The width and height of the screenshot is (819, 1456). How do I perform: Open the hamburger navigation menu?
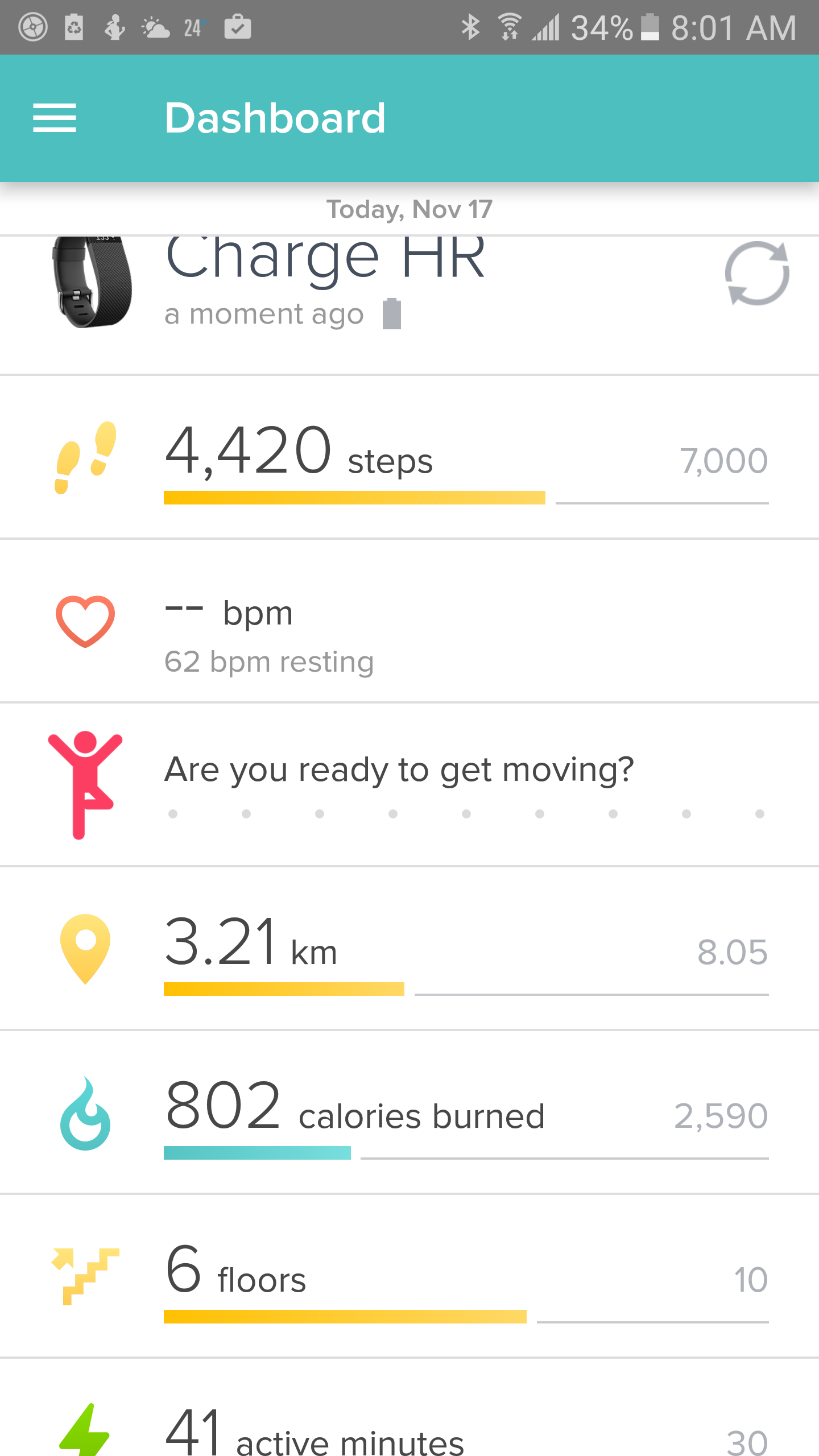55,118
